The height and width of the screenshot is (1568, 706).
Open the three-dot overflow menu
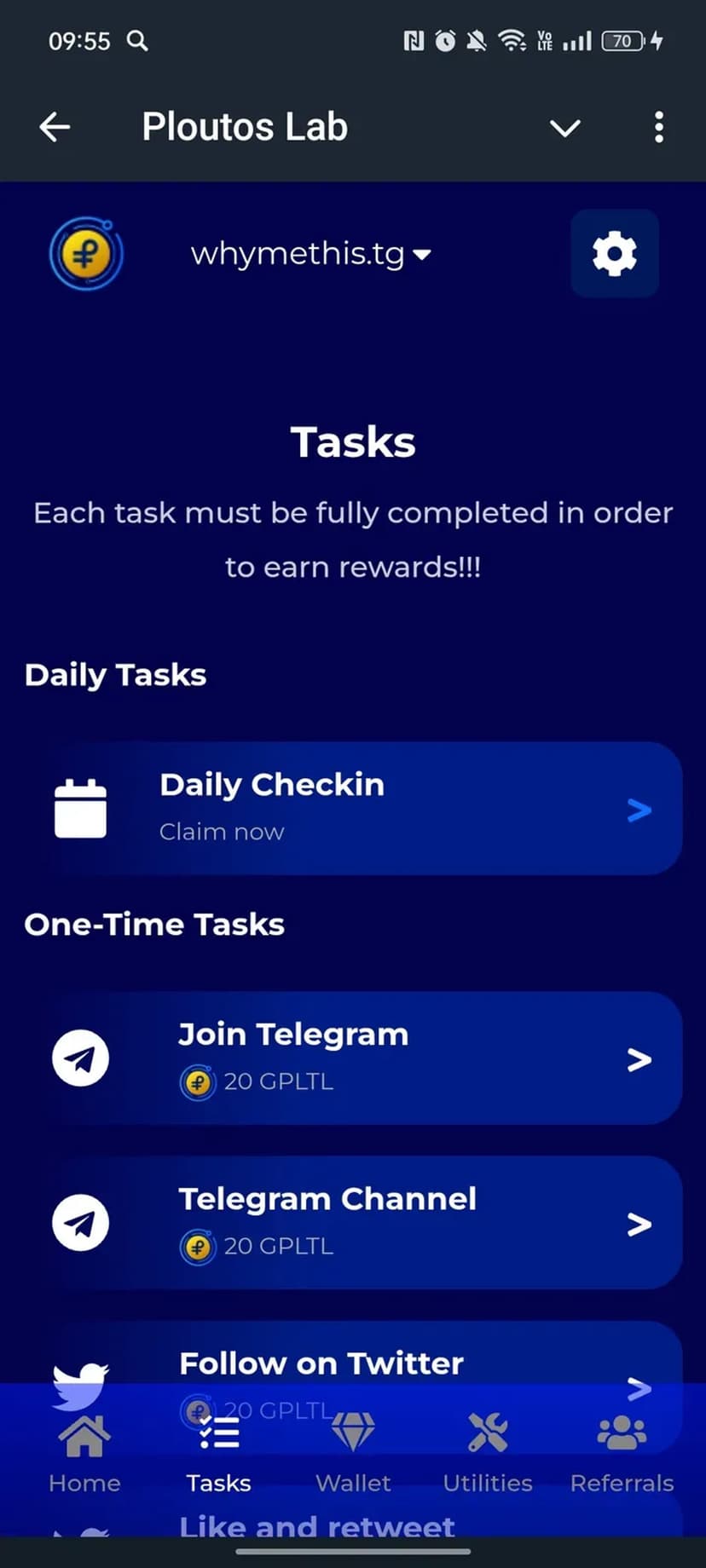(x=658, y=128)
